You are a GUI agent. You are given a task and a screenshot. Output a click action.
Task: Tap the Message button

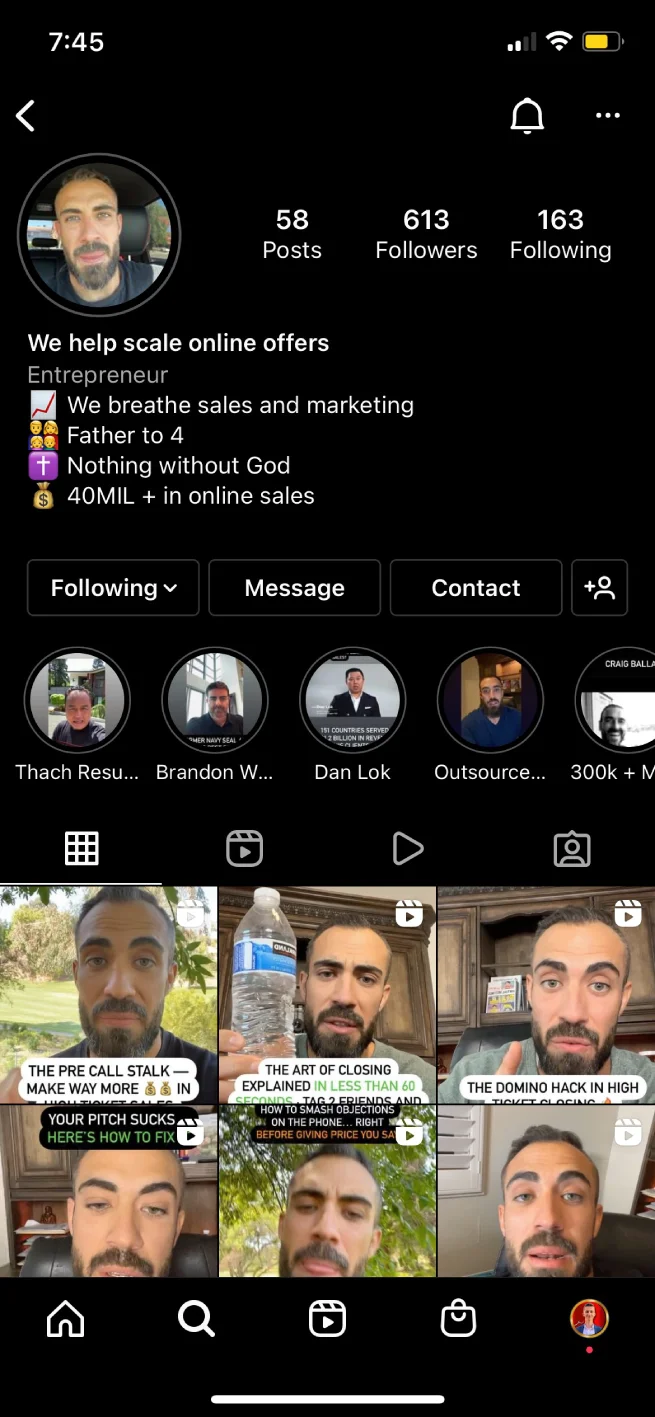[x=294, y=587]
